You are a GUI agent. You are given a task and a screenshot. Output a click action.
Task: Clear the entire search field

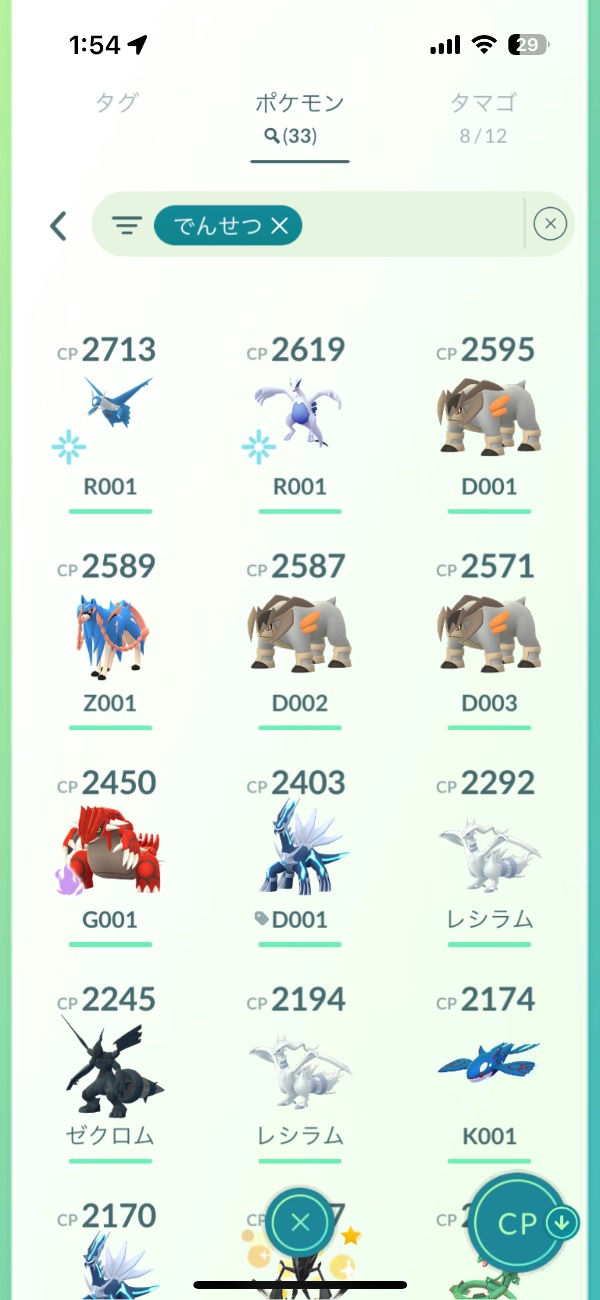click(550, 225)
